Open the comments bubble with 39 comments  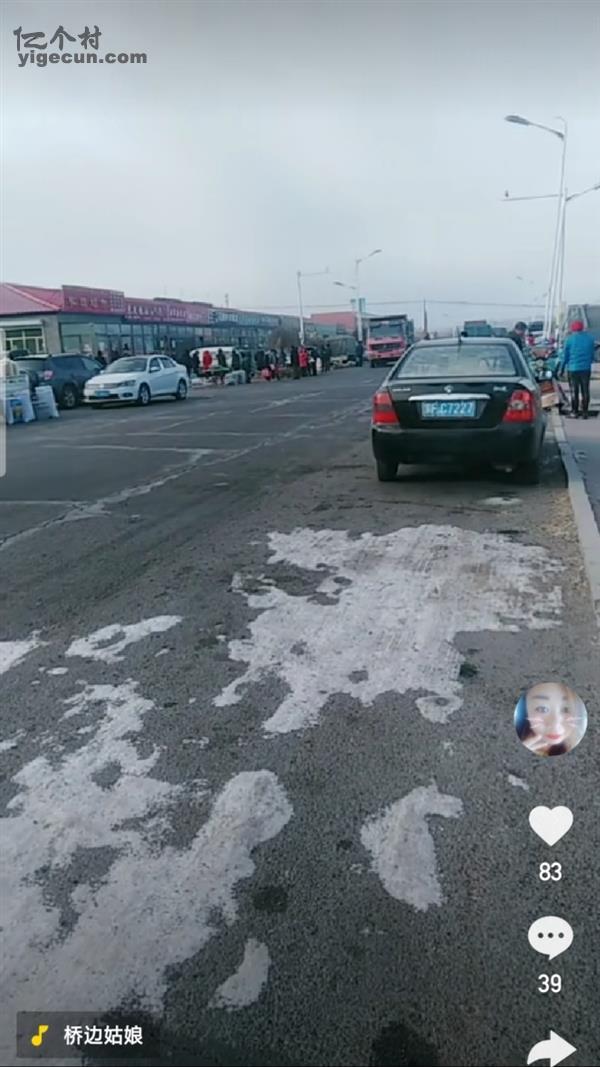point(550,938)
